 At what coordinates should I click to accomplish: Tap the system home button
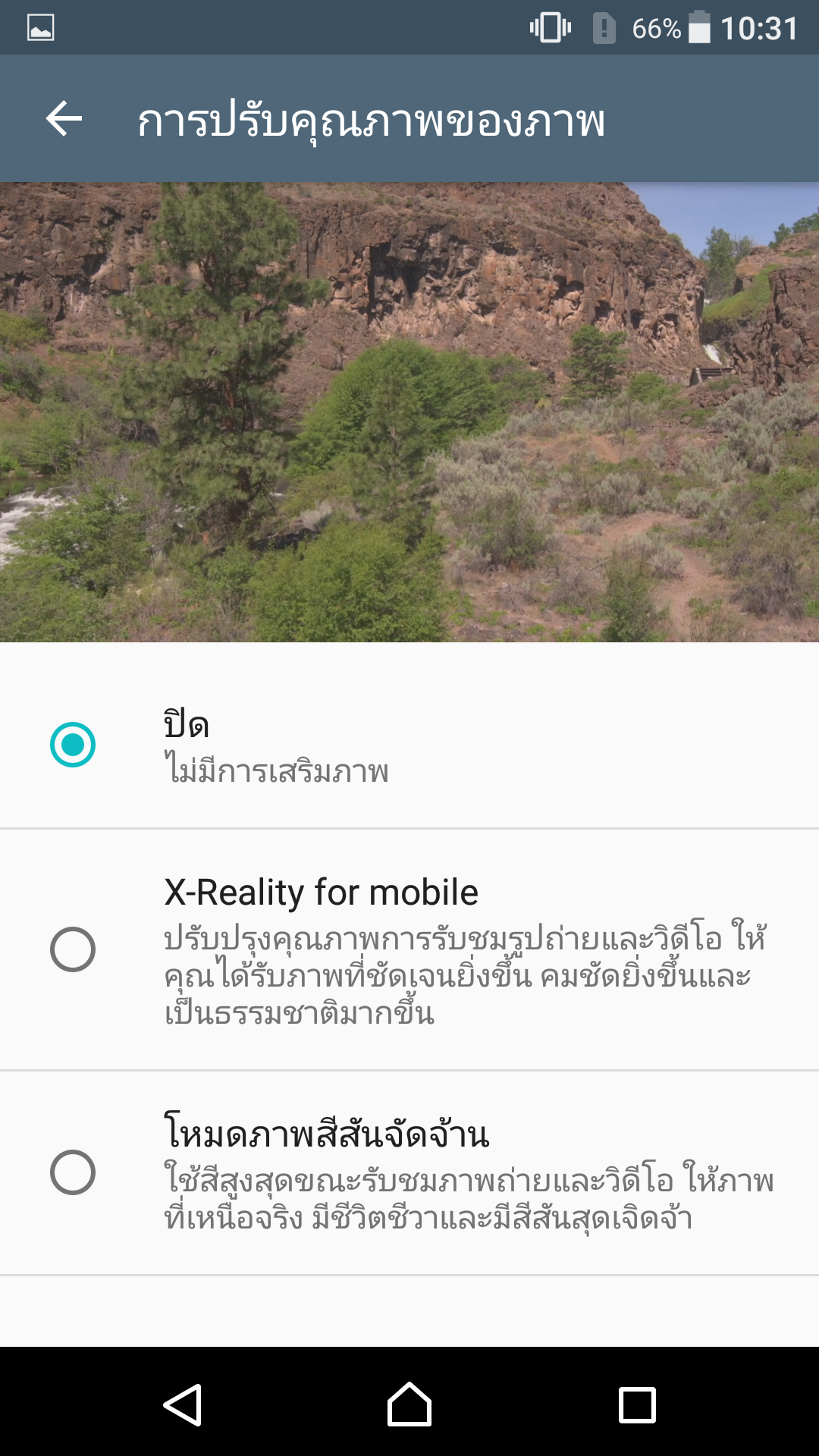(x=409, y=1404)
